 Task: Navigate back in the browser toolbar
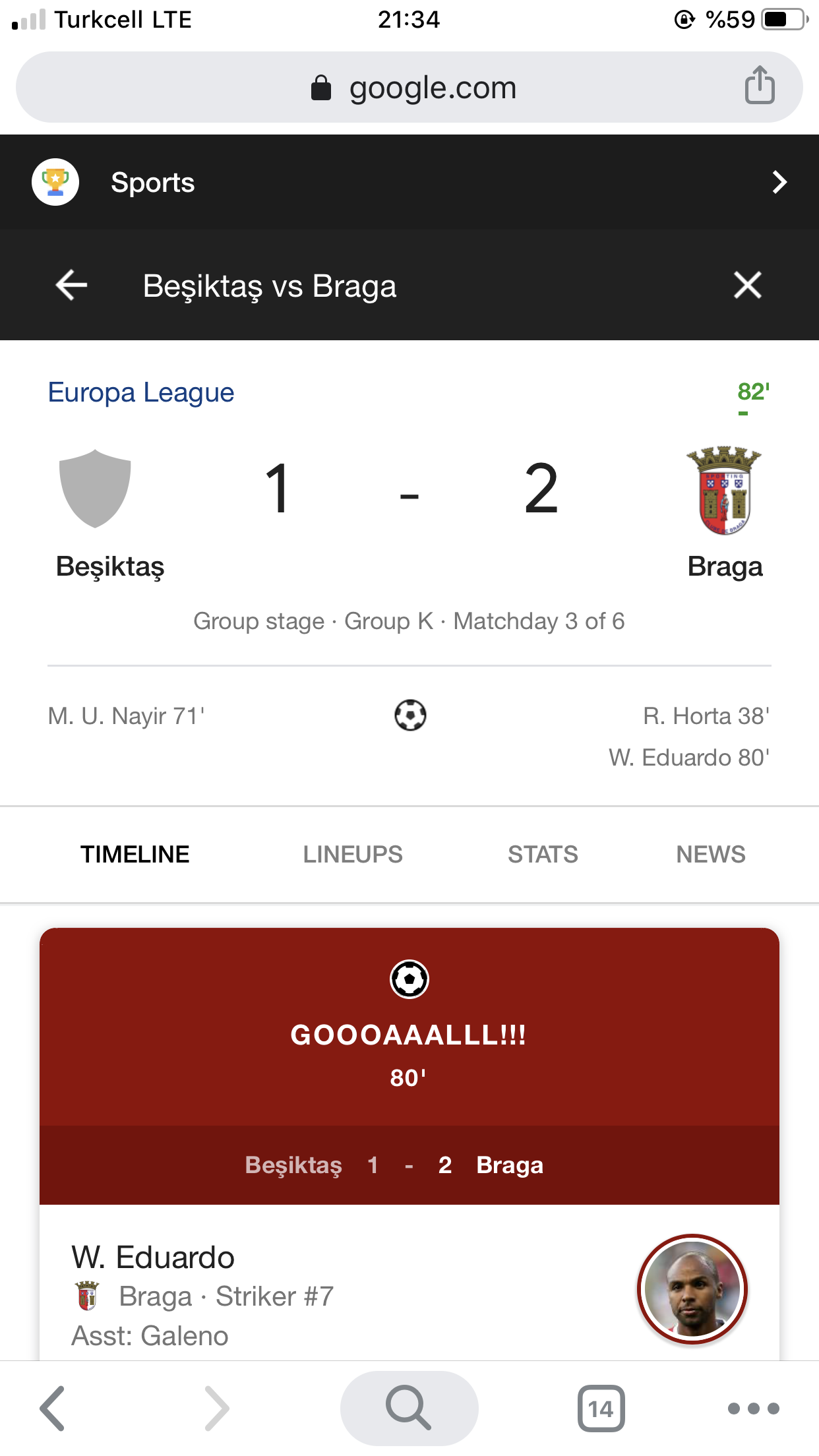[x=53, y=1409]
